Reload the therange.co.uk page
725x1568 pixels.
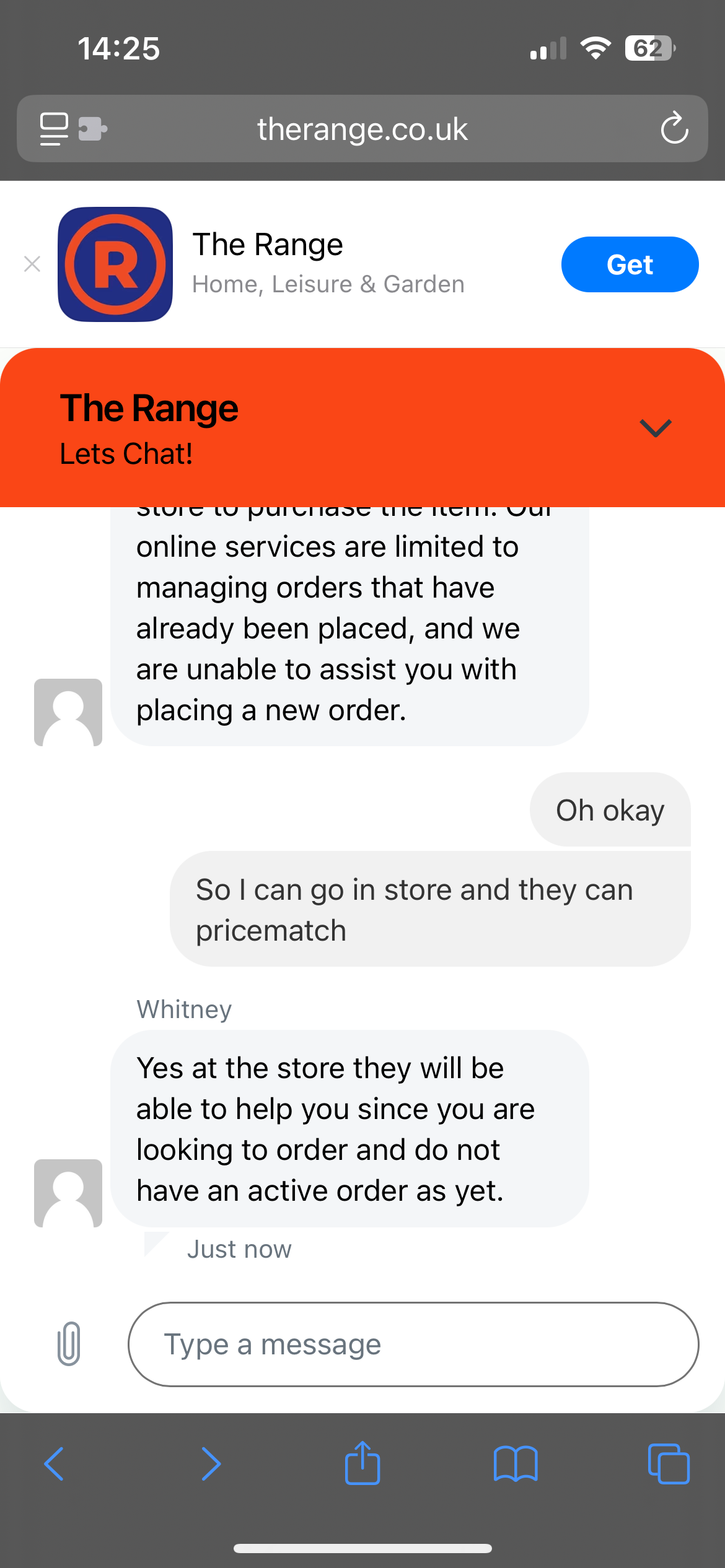674,128
